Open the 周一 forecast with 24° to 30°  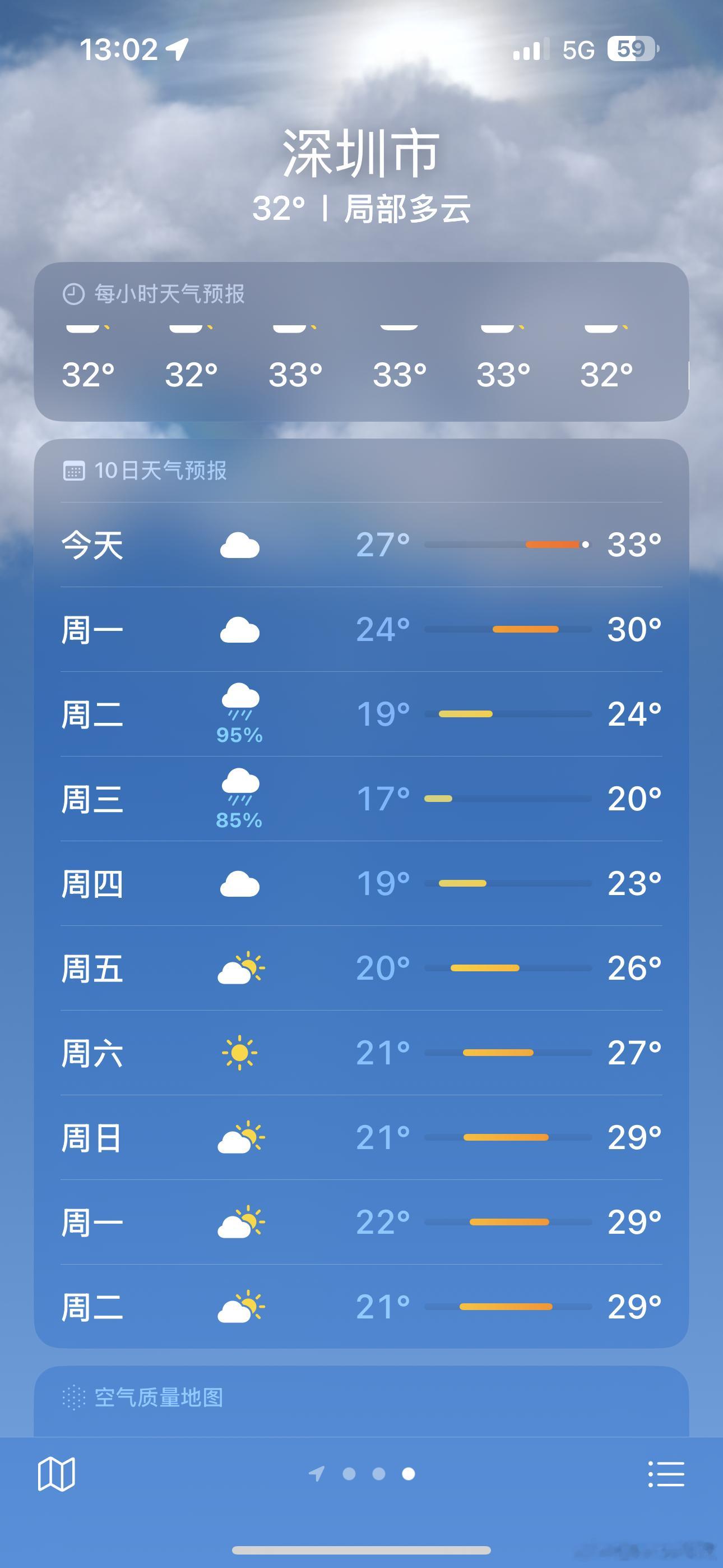coord(361,629)
